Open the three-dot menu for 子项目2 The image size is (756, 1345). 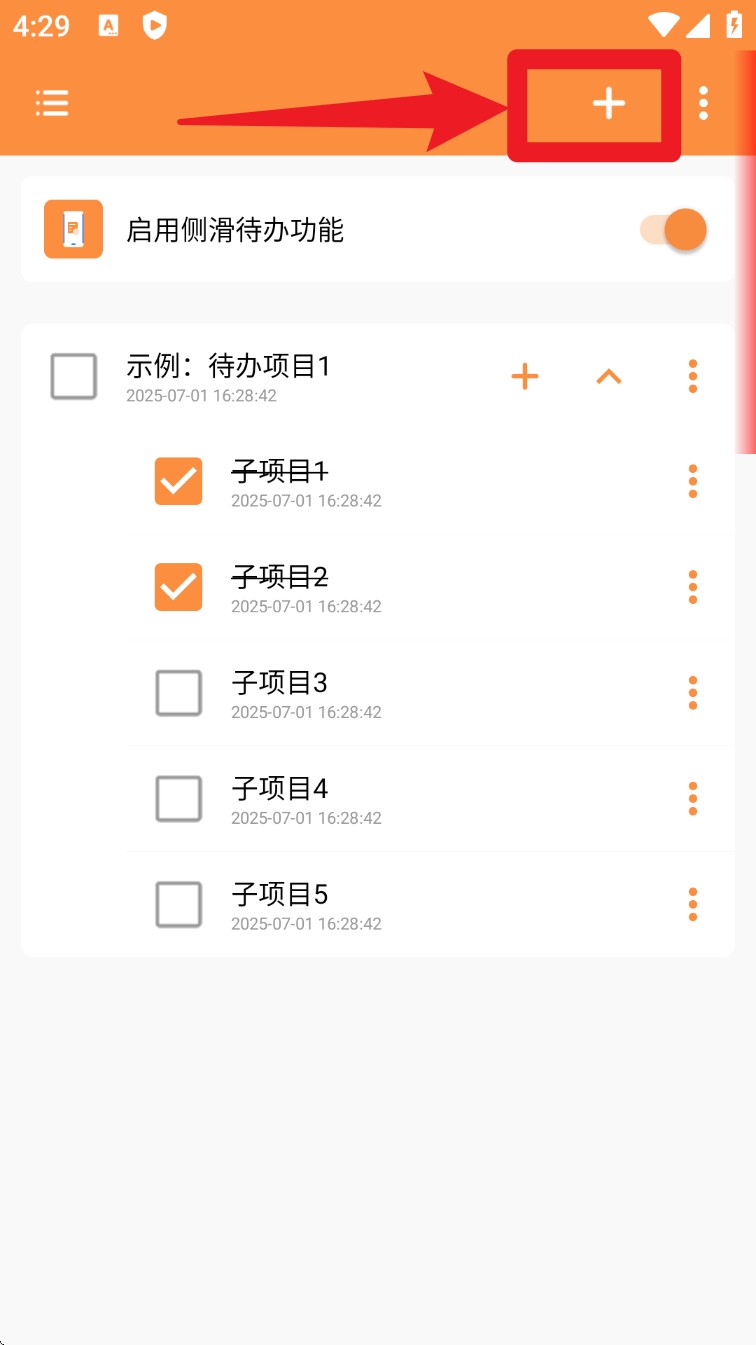(x=692, y=587)
